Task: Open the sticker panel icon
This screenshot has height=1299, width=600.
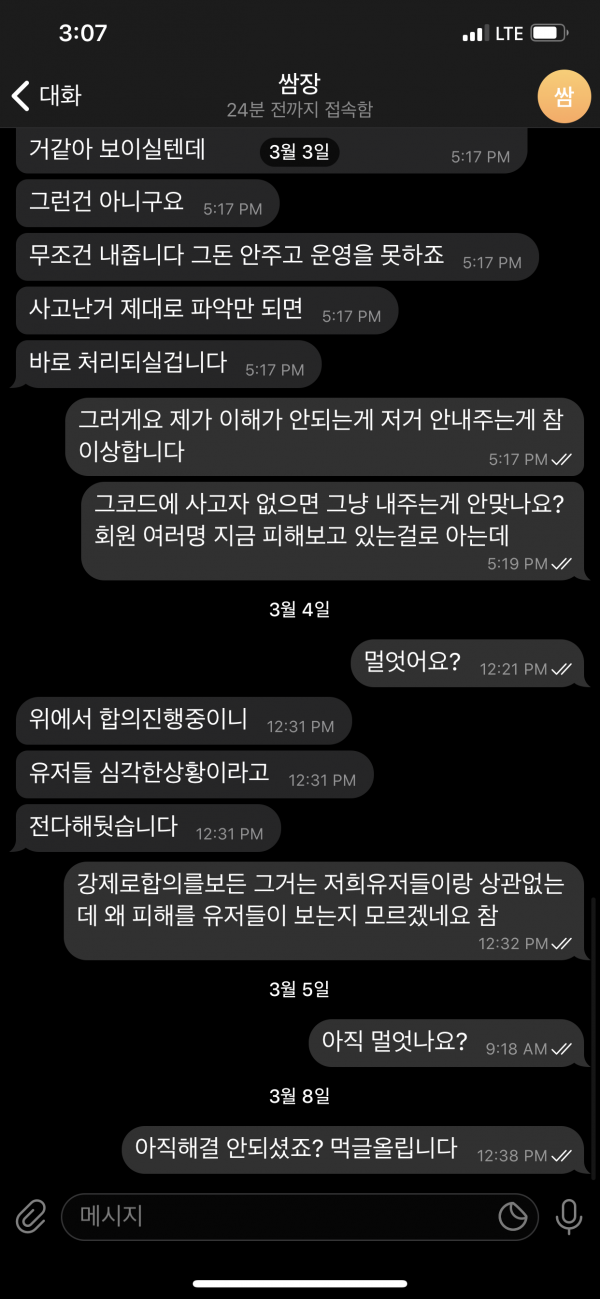Action: tap(513, 1217)
